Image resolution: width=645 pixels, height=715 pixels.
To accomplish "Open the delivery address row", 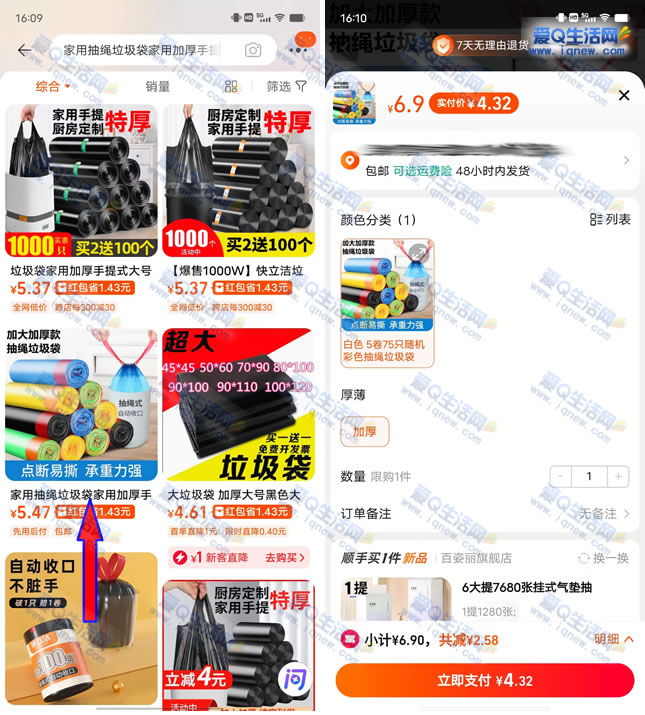I will (485, 160).
